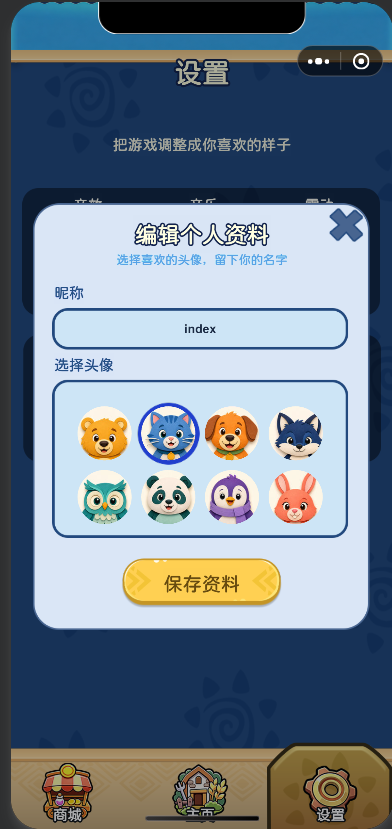Pick the brown dog avatar
The image size is (392, 829).
click(x=232, y=433)
